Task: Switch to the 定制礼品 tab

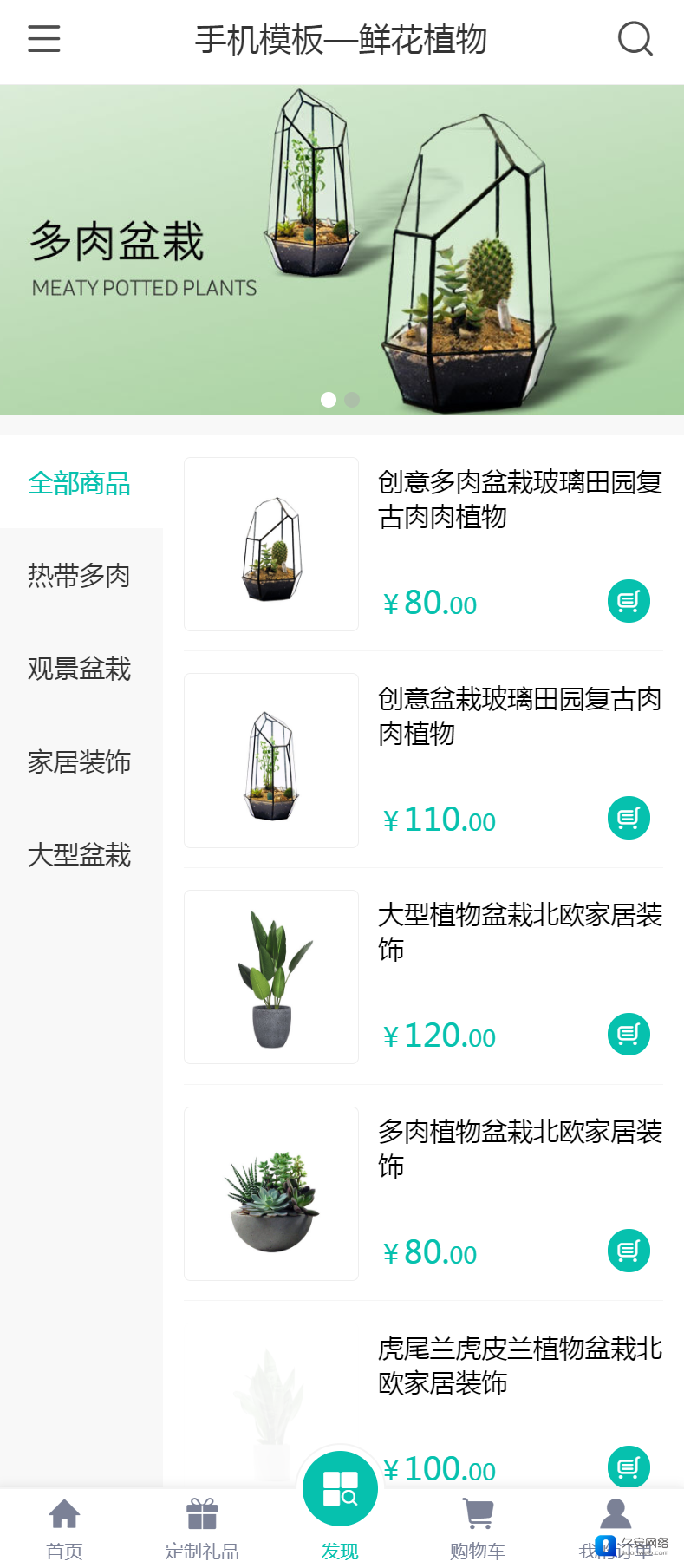Action: coord(202,1529)
